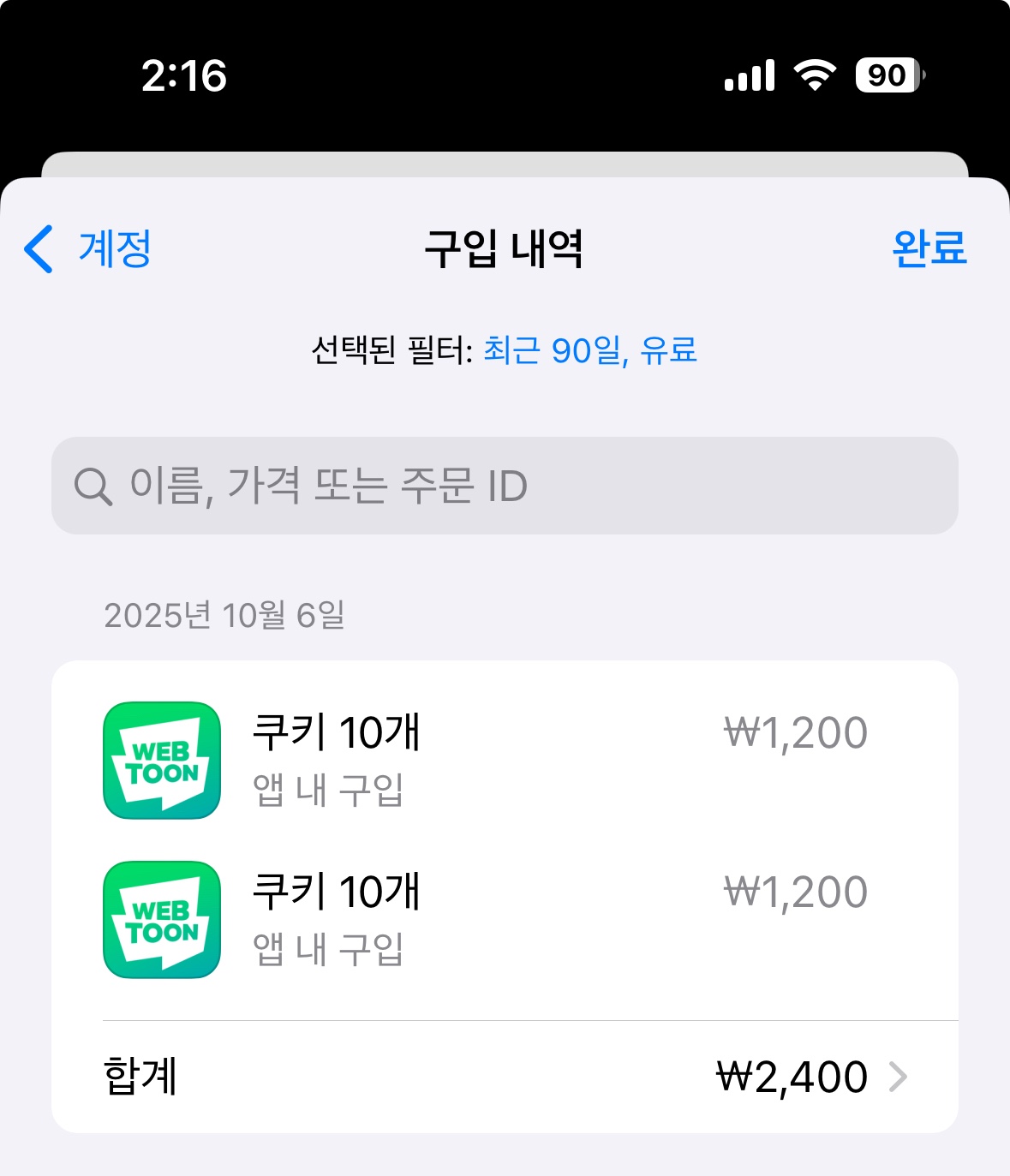Open the 최근 90일, 유료 filter link
The image size is (1010, 1176).
590,350
